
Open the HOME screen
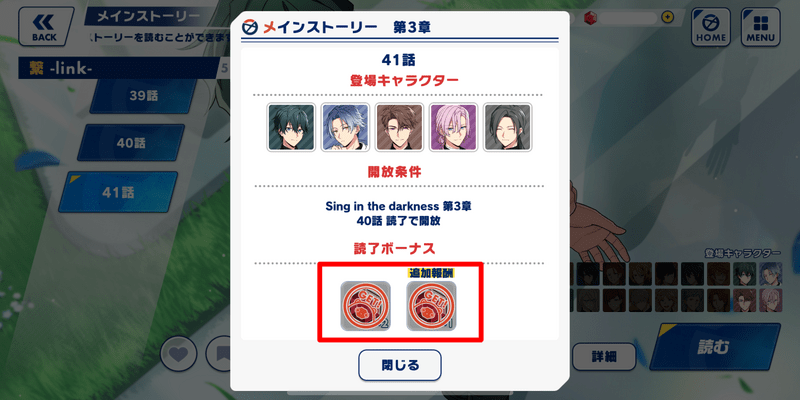[x=711, y=27]
